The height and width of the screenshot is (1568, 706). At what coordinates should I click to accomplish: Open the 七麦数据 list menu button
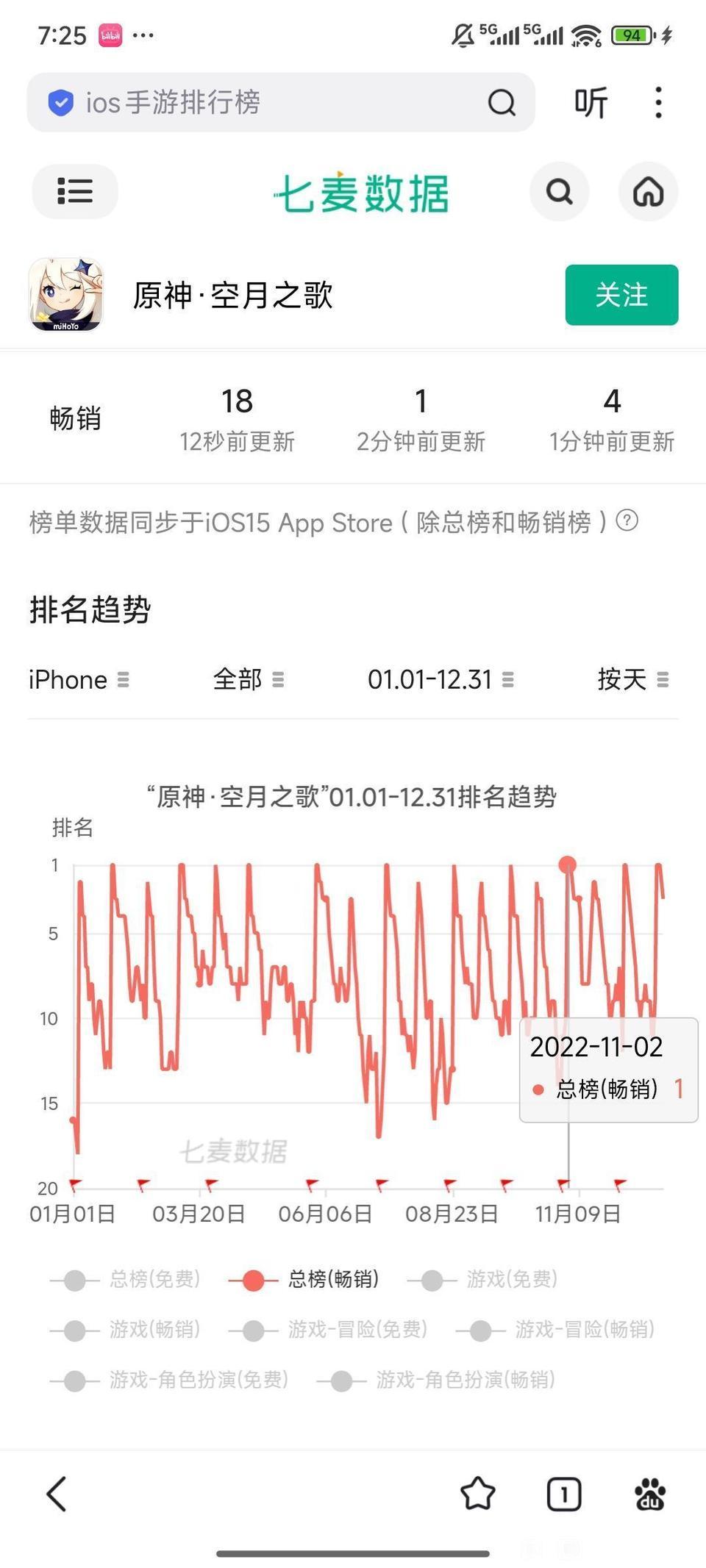[x=75, y=191]
